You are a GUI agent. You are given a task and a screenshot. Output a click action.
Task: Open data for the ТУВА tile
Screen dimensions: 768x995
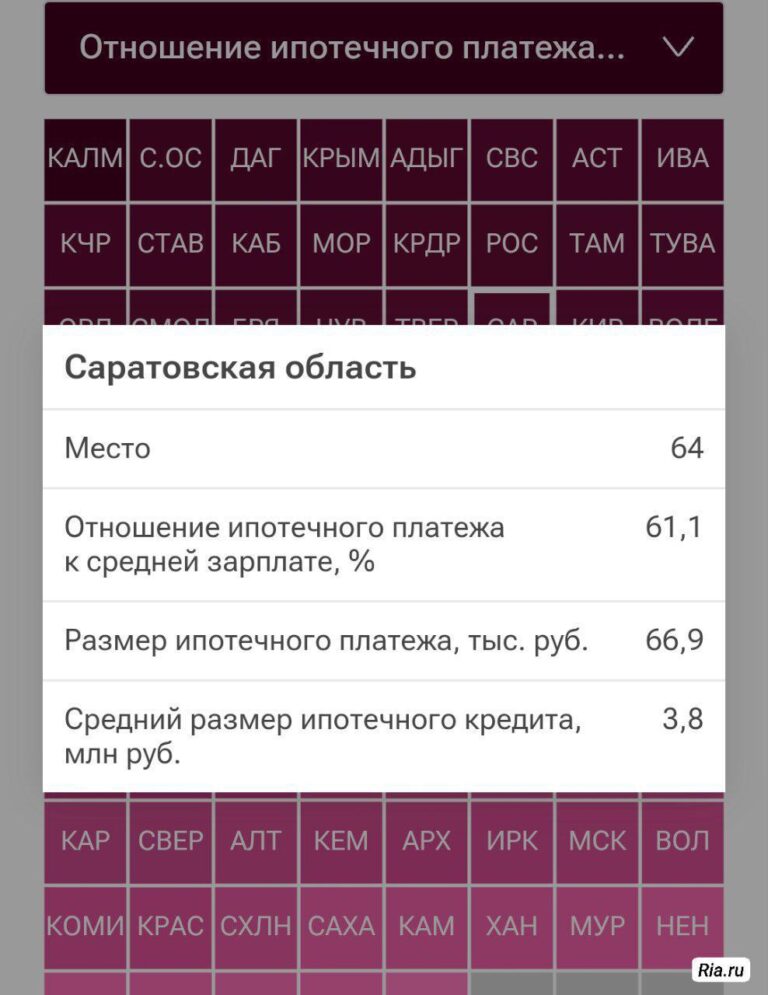pos(682,244)
